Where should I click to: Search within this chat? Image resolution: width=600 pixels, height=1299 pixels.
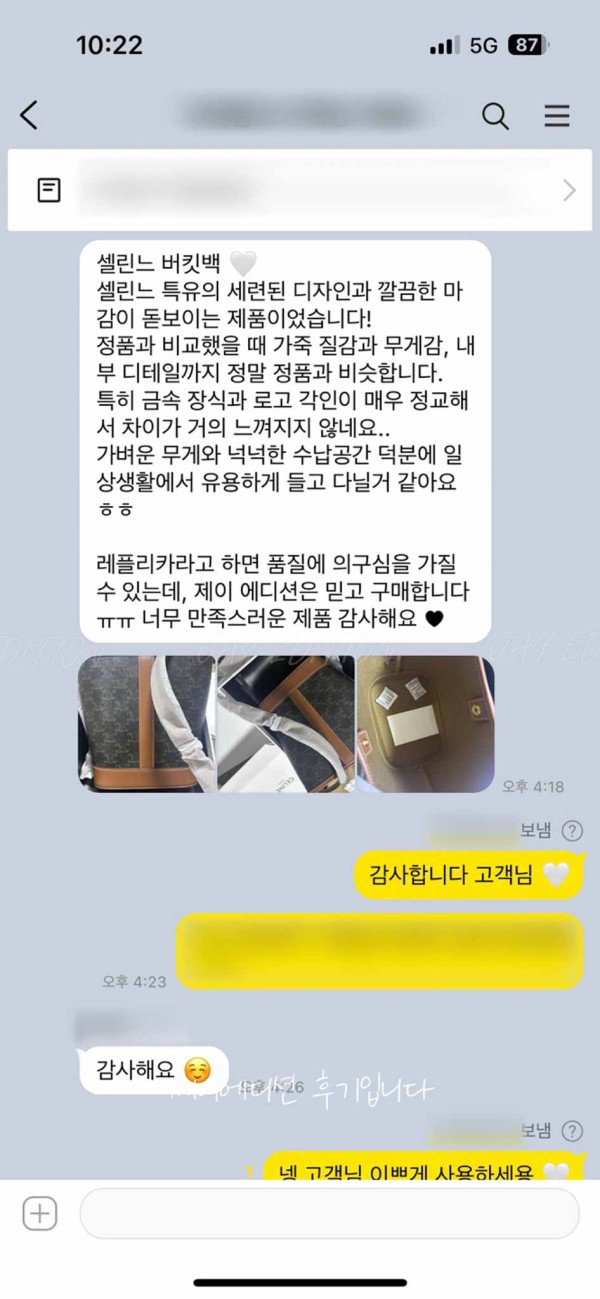coord(495,116)
